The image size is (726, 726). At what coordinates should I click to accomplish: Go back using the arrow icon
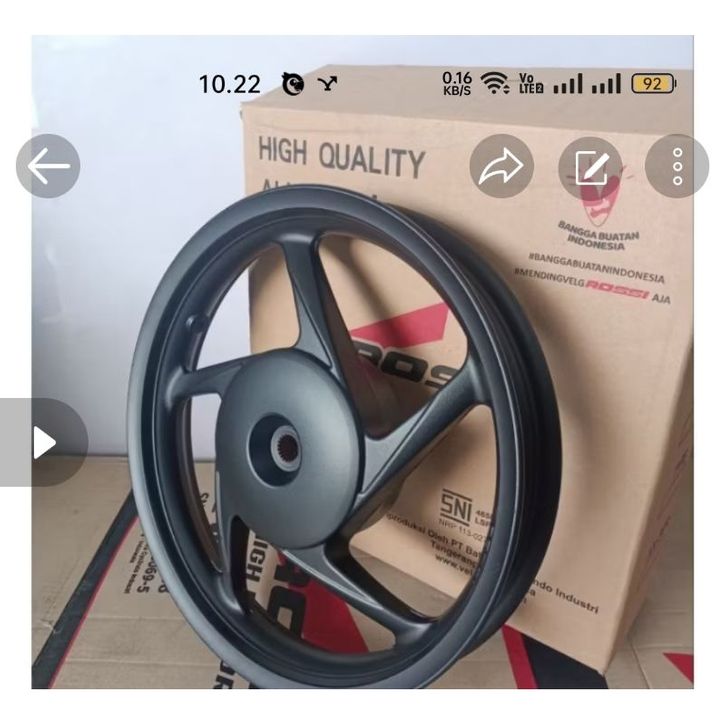48,166
